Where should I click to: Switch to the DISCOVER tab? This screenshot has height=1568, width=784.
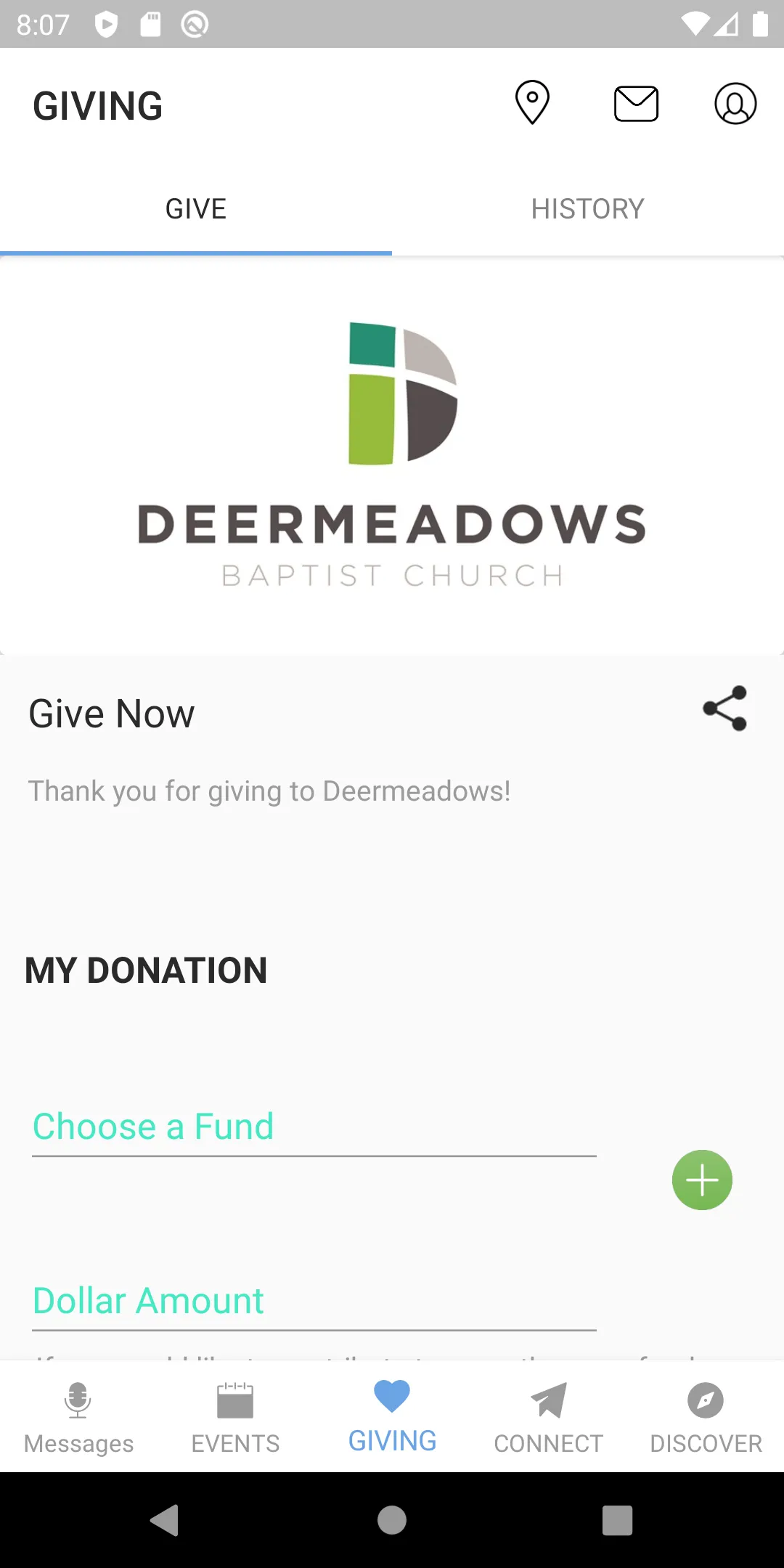706,1417
